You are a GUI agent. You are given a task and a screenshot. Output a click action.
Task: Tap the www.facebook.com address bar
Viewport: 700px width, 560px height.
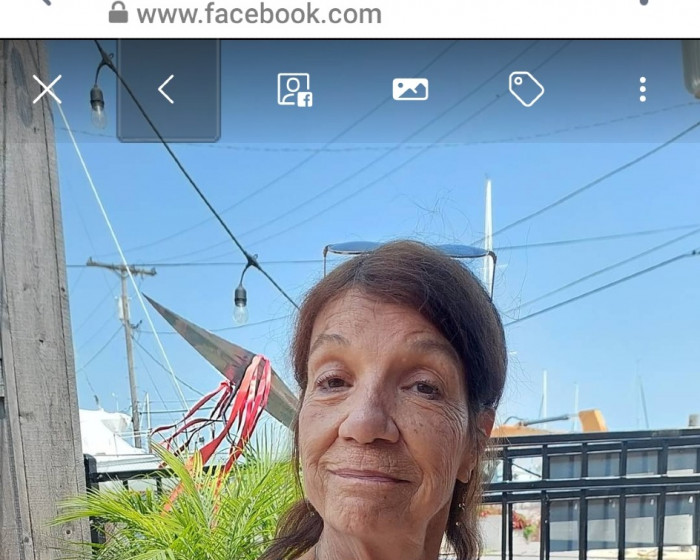click(x=260, y=14)
